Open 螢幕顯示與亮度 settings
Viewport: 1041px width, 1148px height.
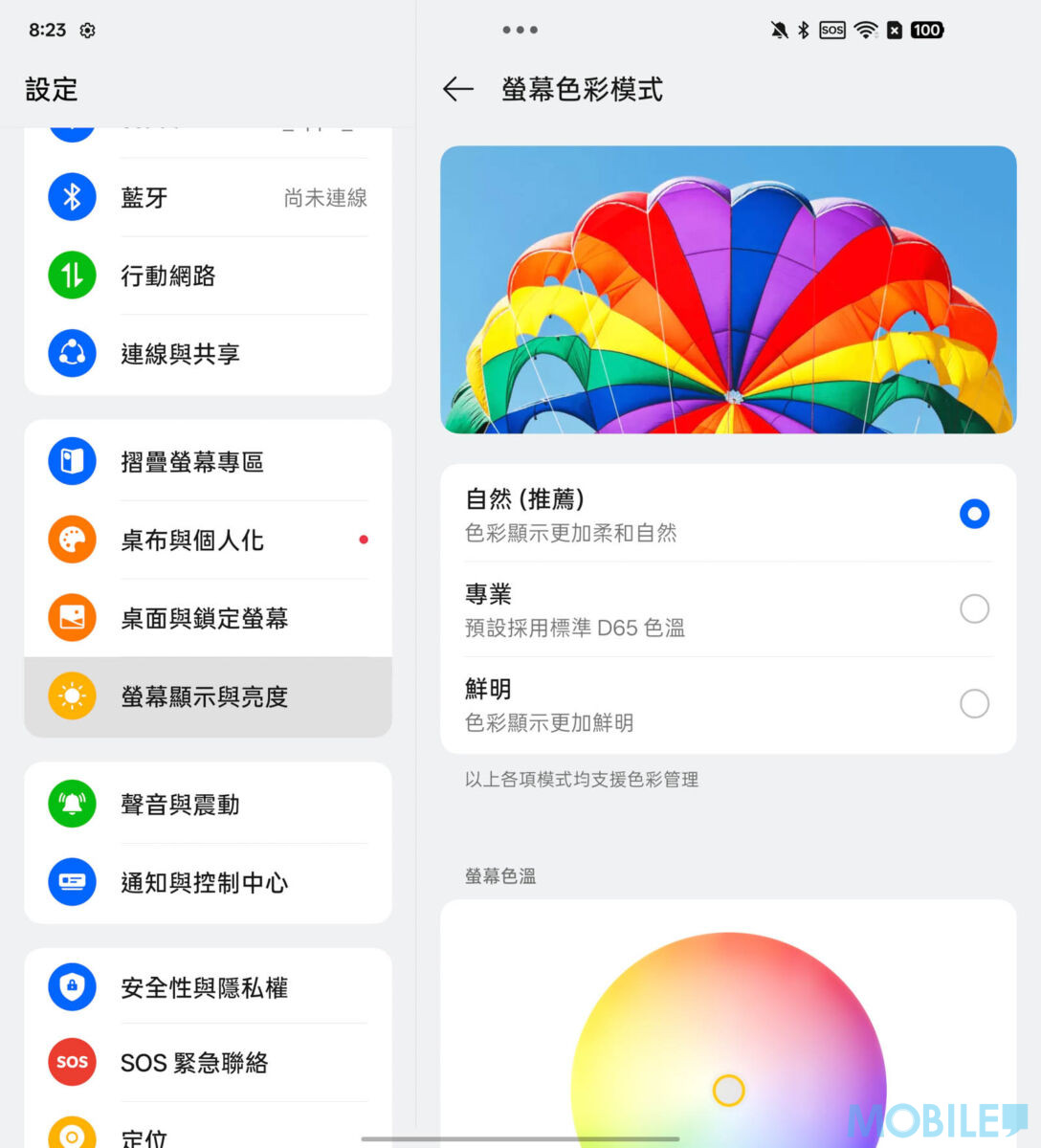[x=208, y=696]
